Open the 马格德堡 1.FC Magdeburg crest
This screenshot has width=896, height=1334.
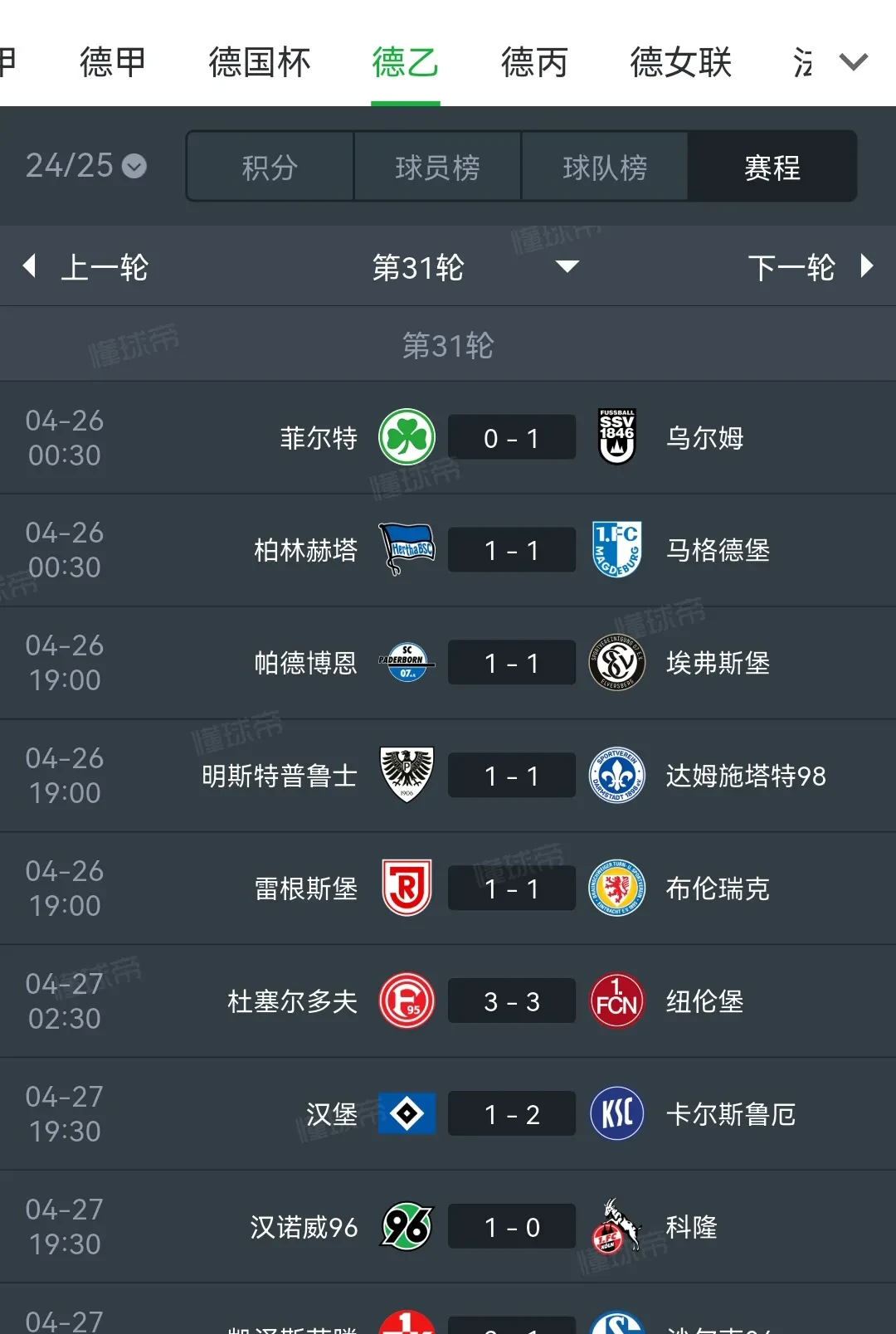(616, 549)
